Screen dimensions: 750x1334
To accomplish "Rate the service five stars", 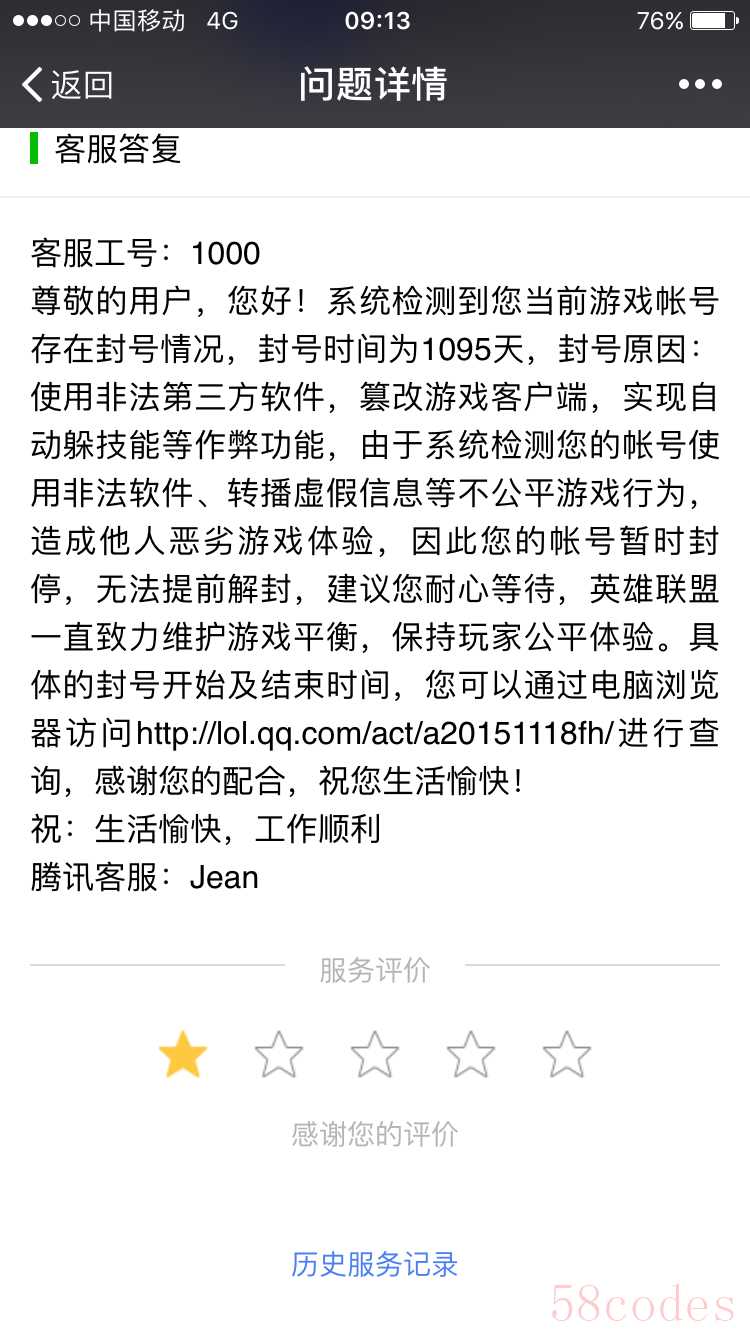I will tap(566, 1055).
